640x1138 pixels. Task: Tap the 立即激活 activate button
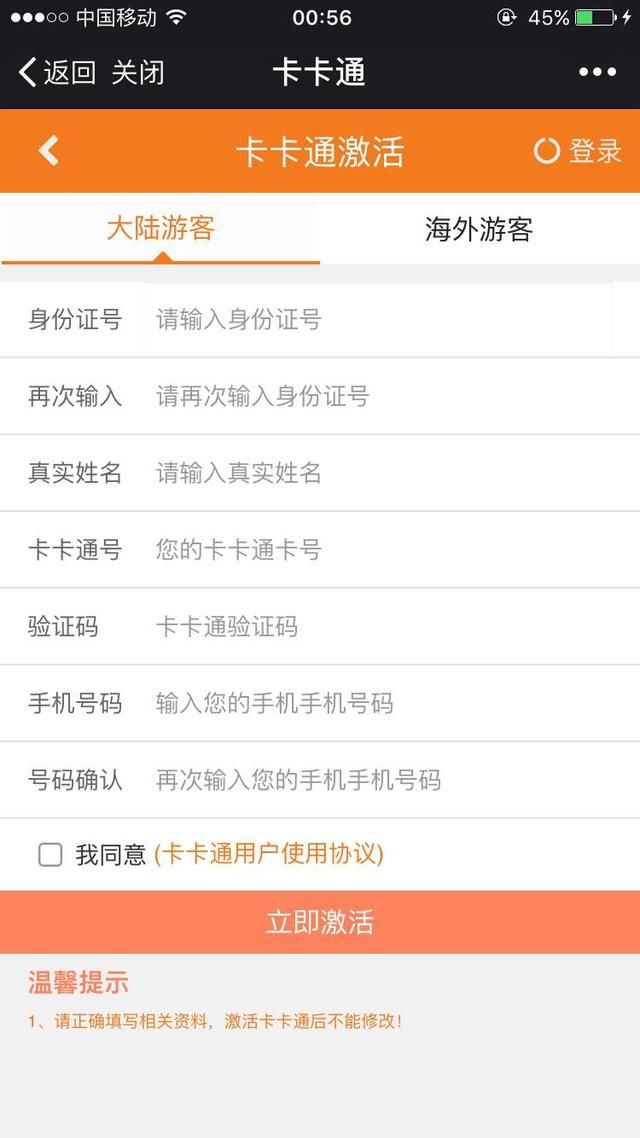320,922
